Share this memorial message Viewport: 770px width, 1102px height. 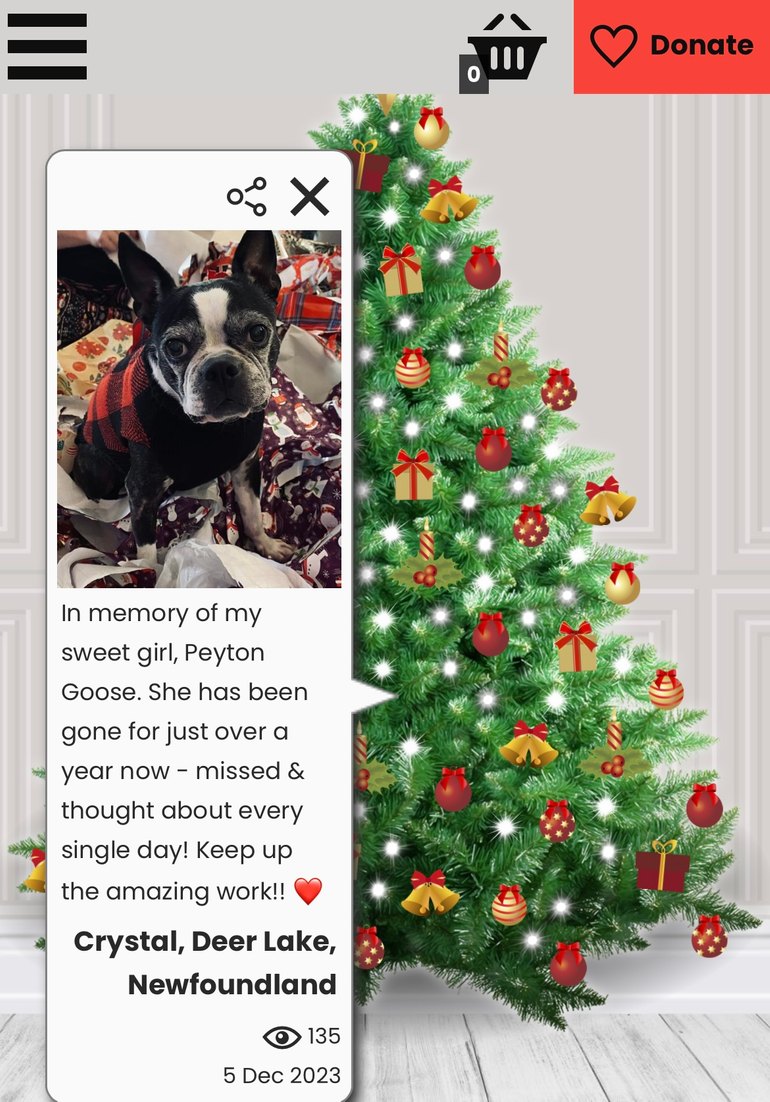[x=247, y=197]
